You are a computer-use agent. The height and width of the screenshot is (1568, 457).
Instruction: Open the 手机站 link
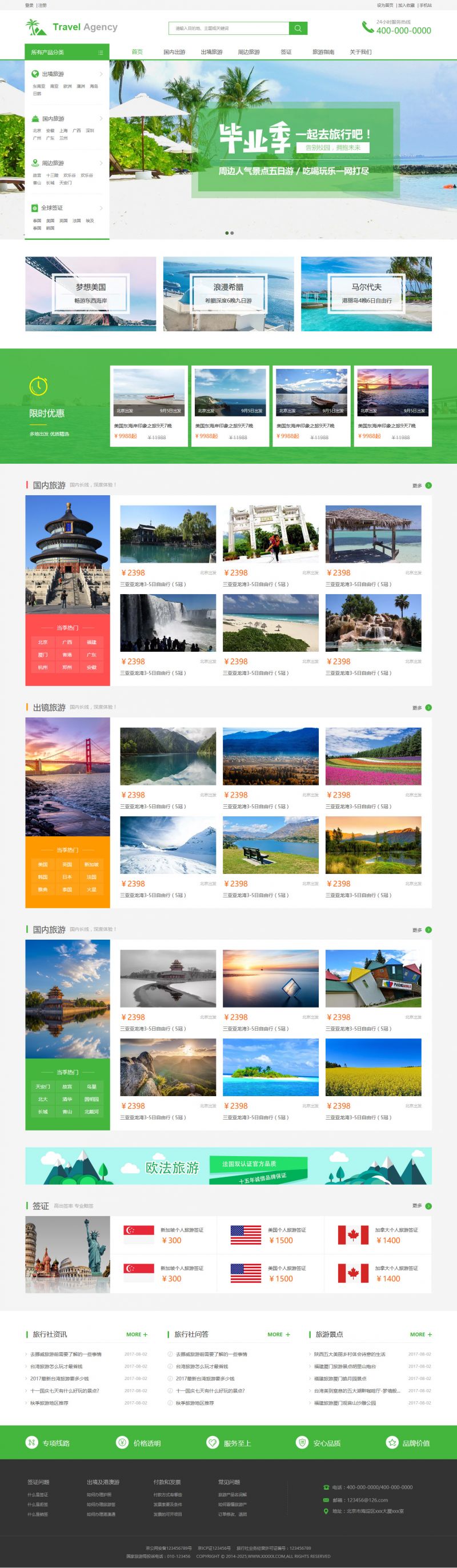point(426,5)
